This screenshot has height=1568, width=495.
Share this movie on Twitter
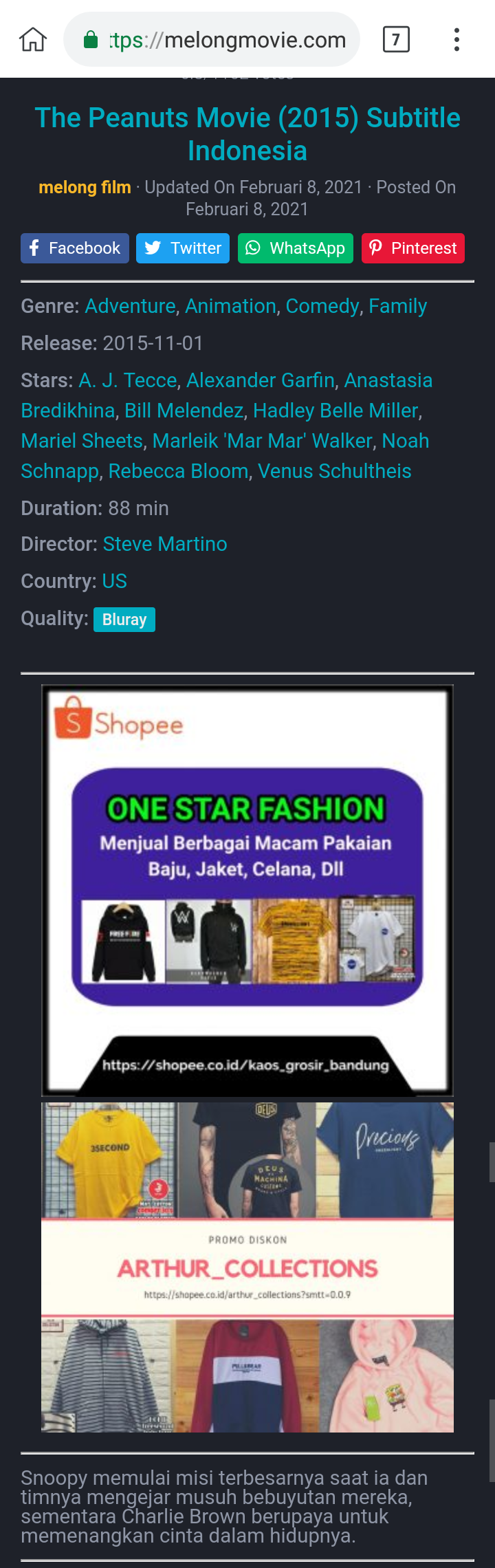[x=183, y=248]
